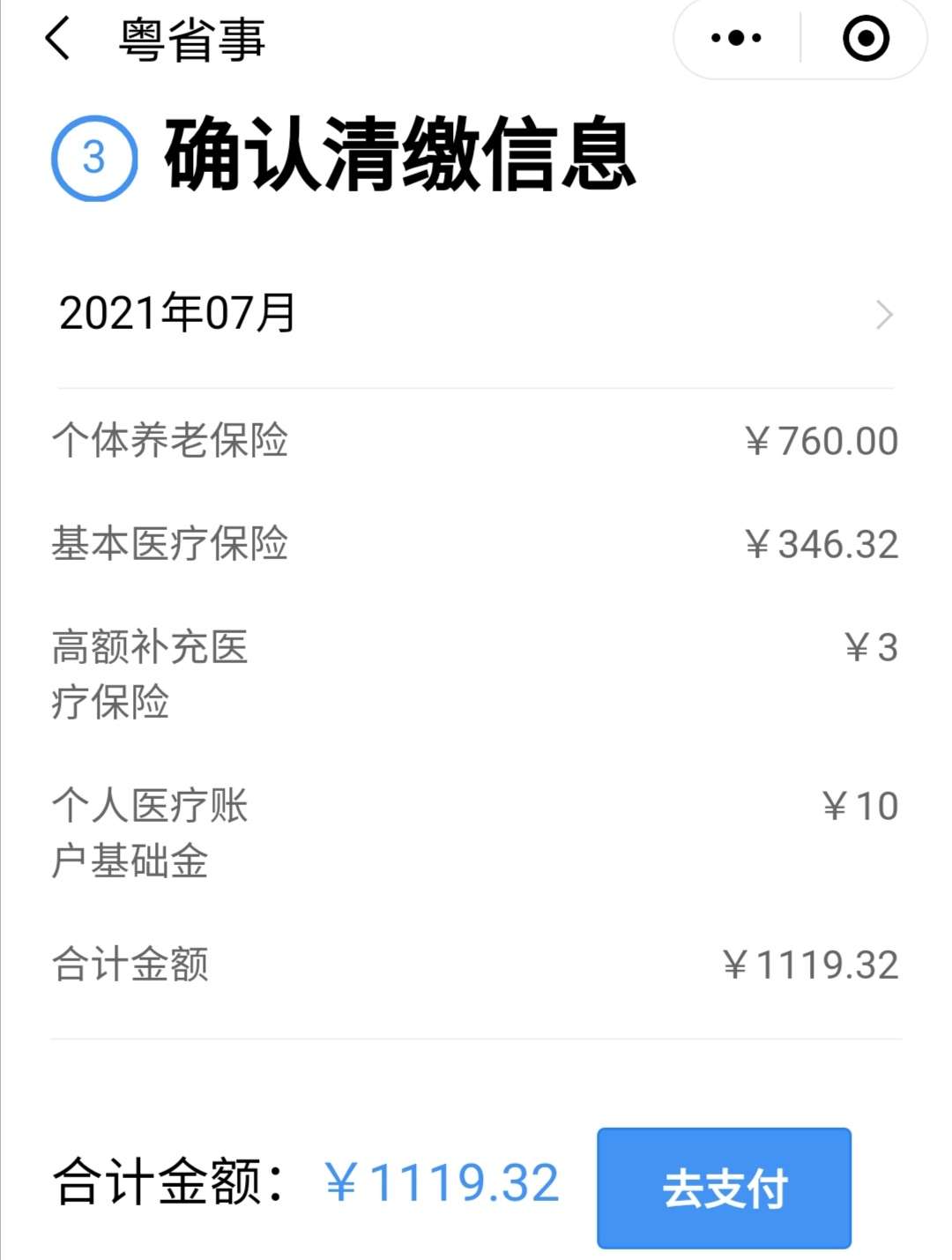Tap 去支付 to pay
This screenshot has width=952, height=1260.
click(x=725, y=1188)
